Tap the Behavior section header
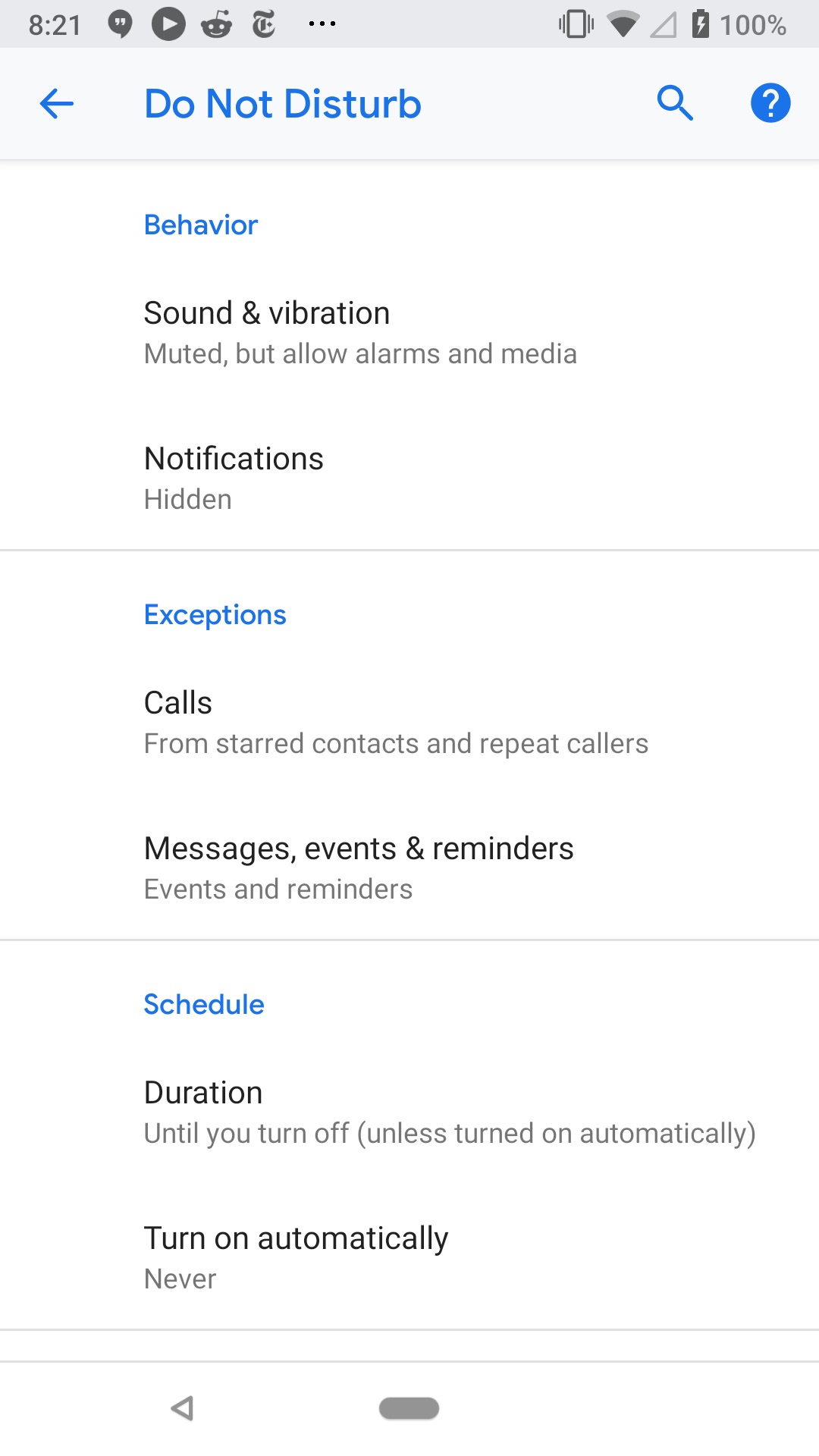Screen dimensions: 819x1456 click(x=200, y=224)
